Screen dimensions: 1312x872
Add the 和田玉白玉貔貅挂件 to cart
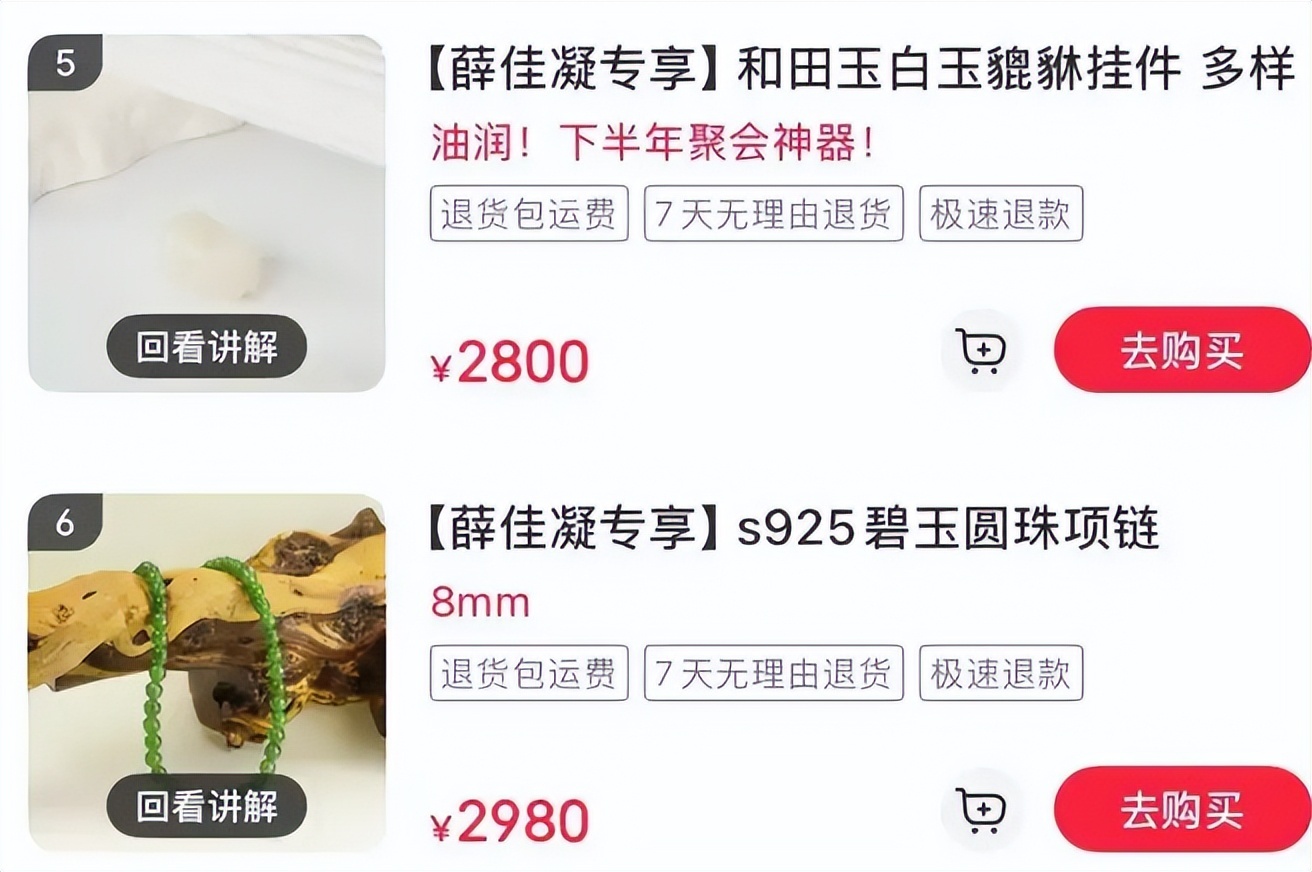click(981, 351)
